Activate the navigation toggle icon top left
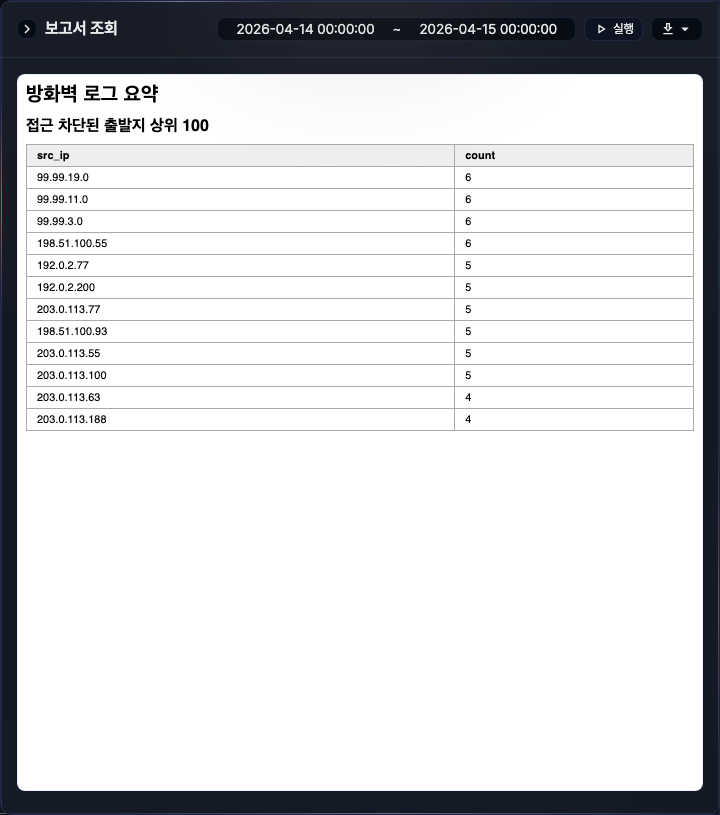This screenshot has width=720, height=815. coord(25,28)
